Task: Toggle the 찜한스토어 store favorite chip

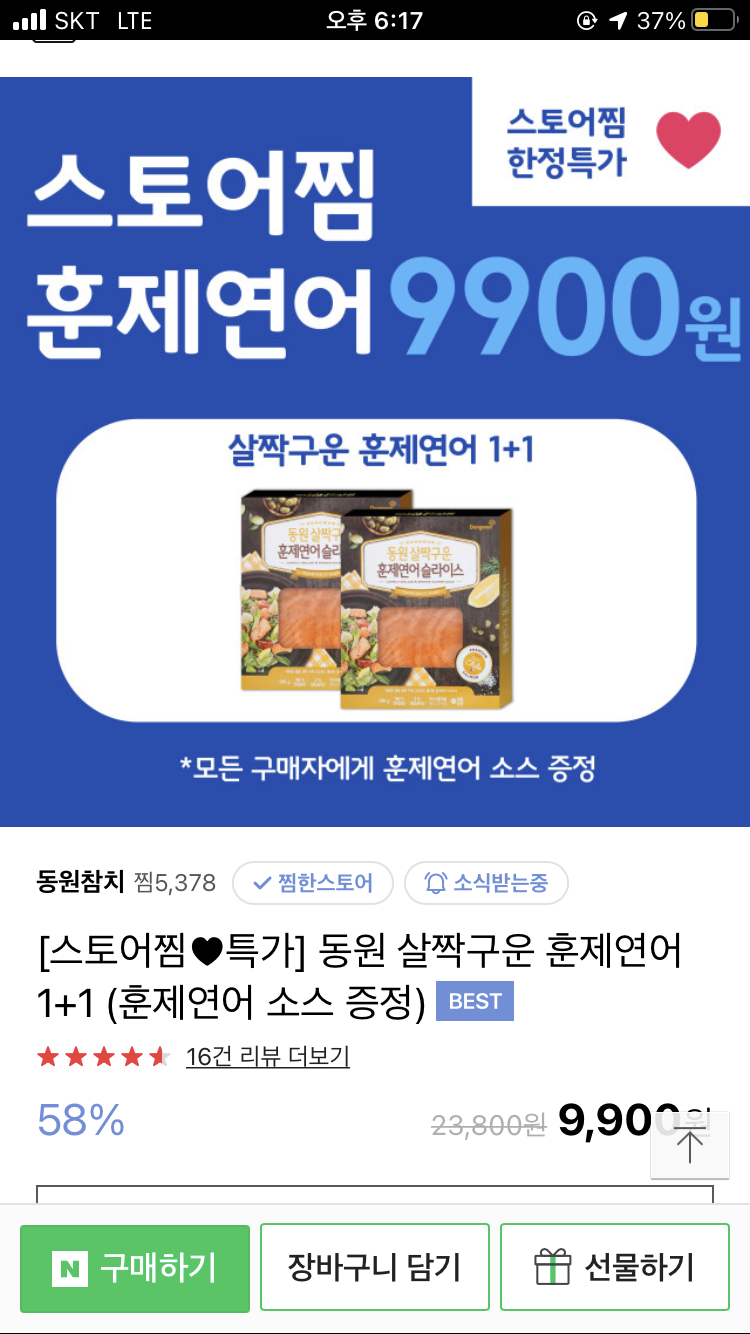Action: tap(312, 883)
